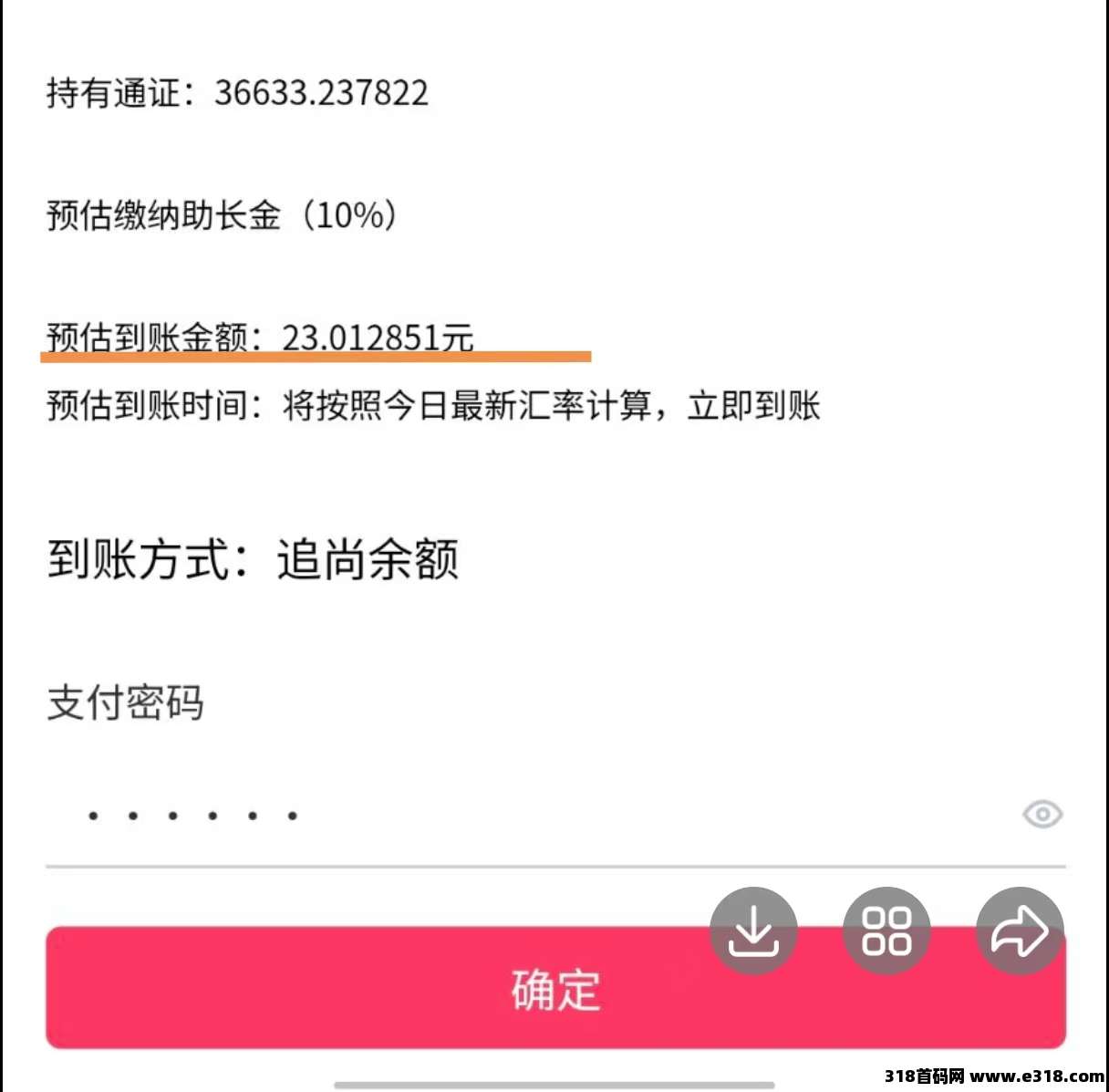Image resolution: width=1109 pixels, height=1092 pixels.
Task: Open the four-square grid icon
Action: click(x=886, y=931)
